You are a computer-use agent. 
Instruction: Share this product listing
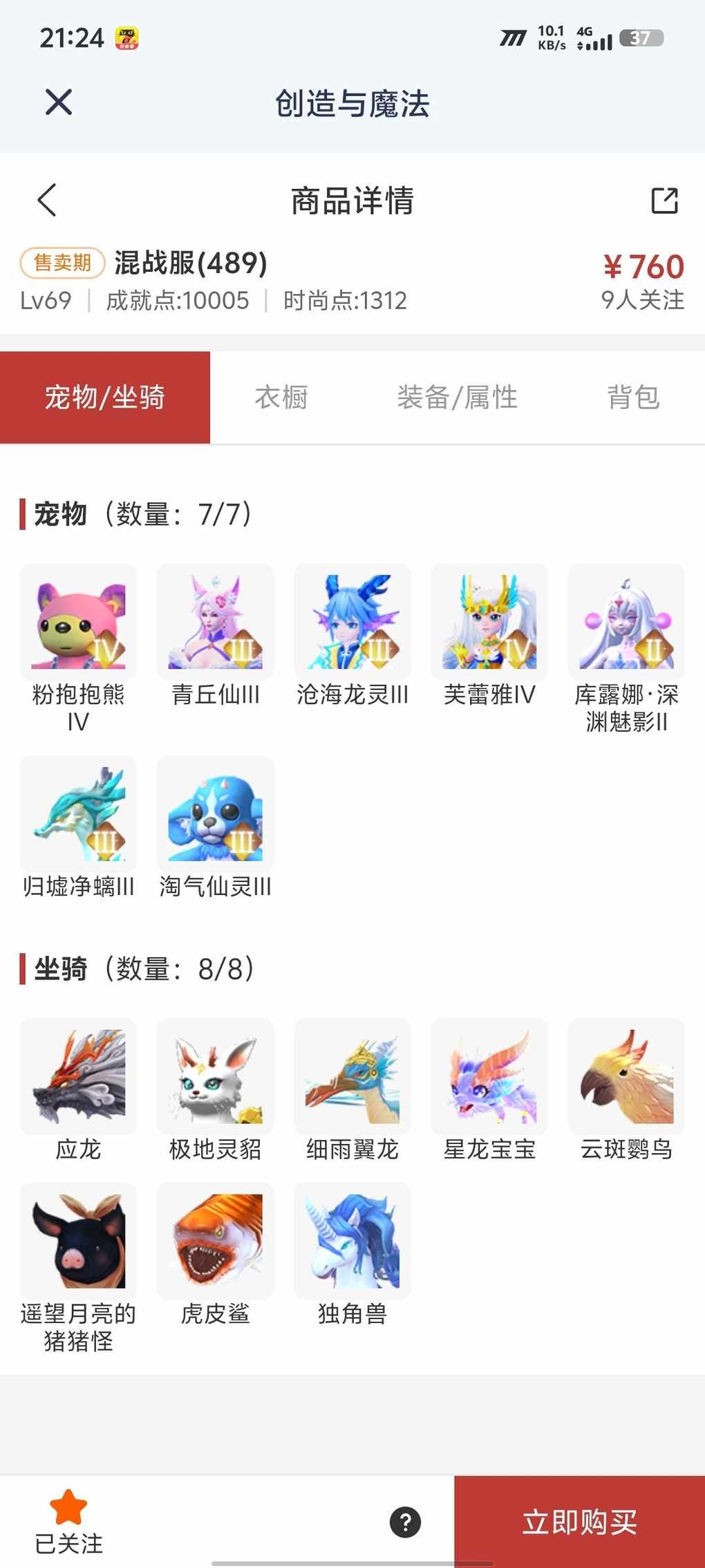tap(664, 201)
